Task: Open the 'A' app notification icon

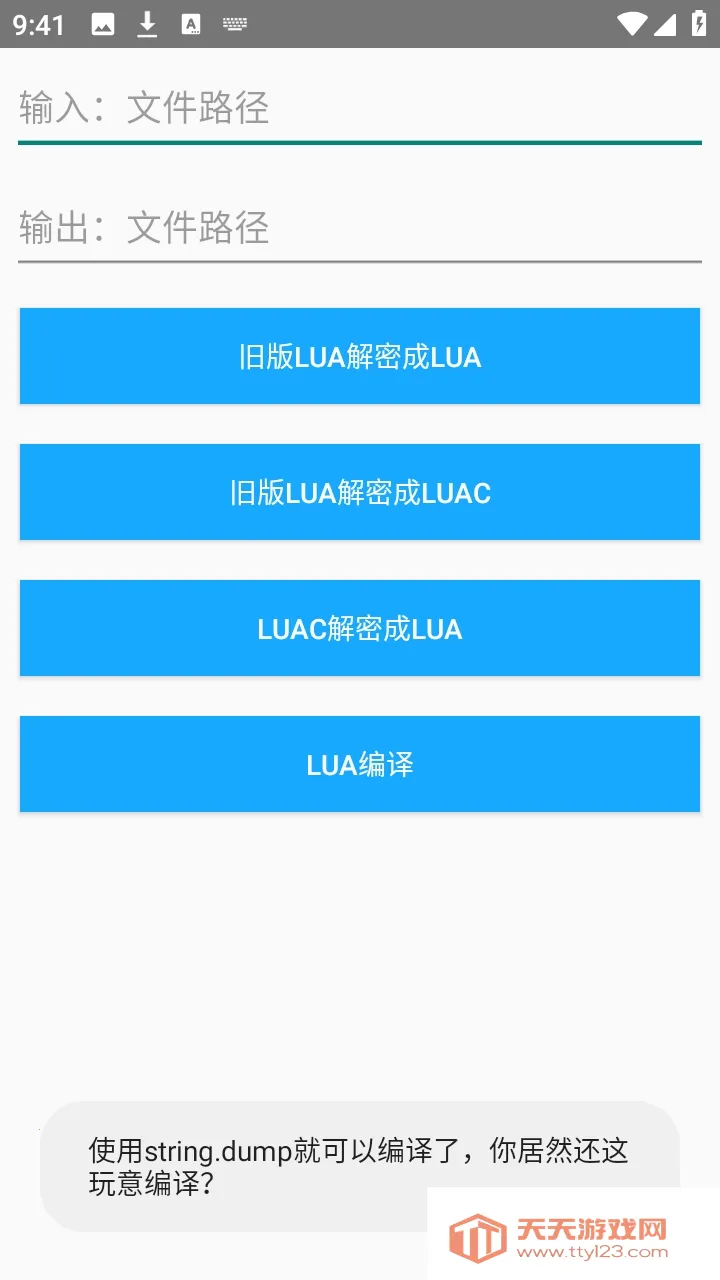Action: tap(191, 24)
